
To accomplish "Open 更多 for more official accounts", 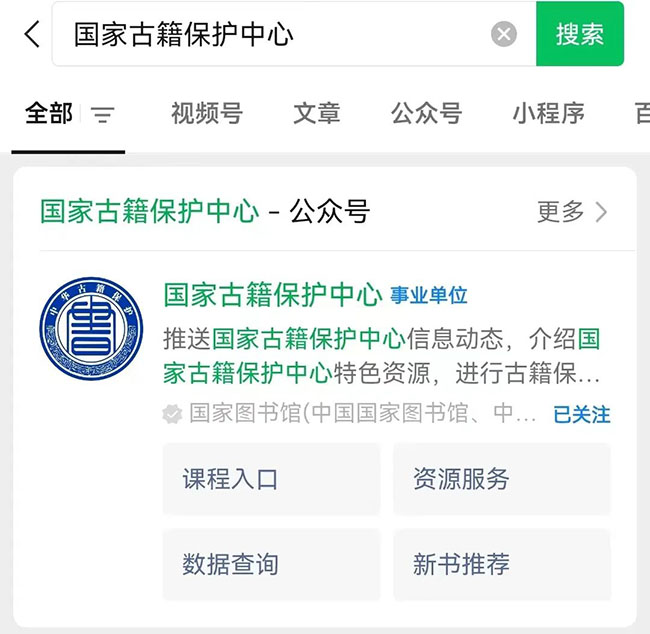I will (572, 212).
